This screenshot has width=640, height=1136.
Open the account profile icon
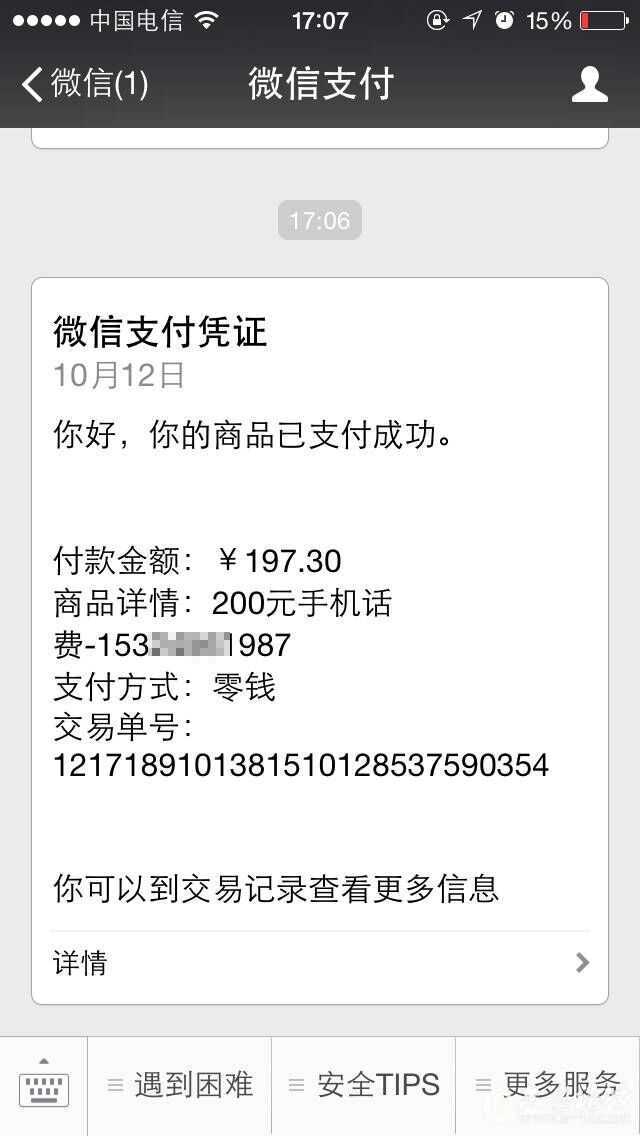[589, 85]
